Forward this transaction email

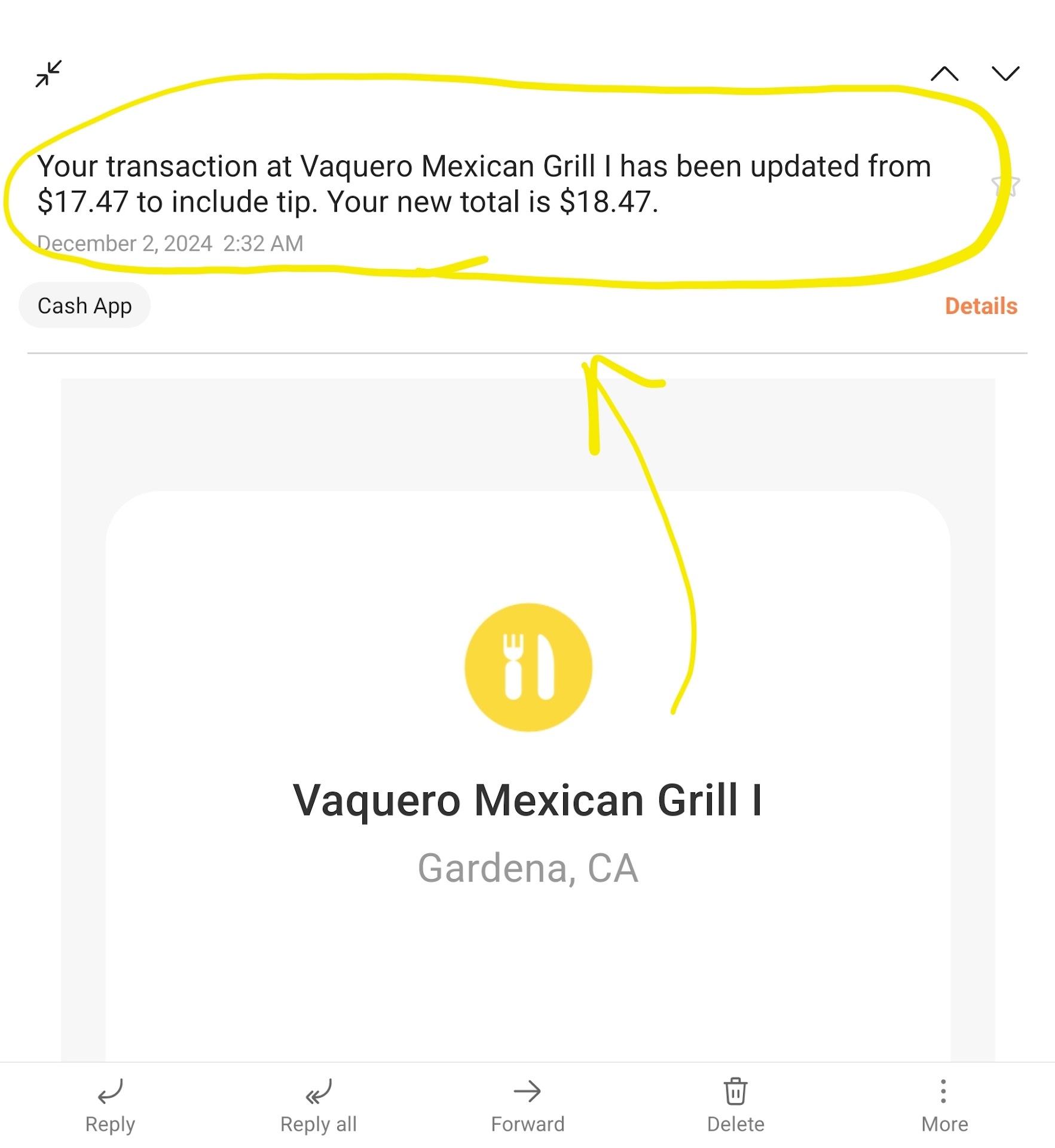[x=527, y=1105]
